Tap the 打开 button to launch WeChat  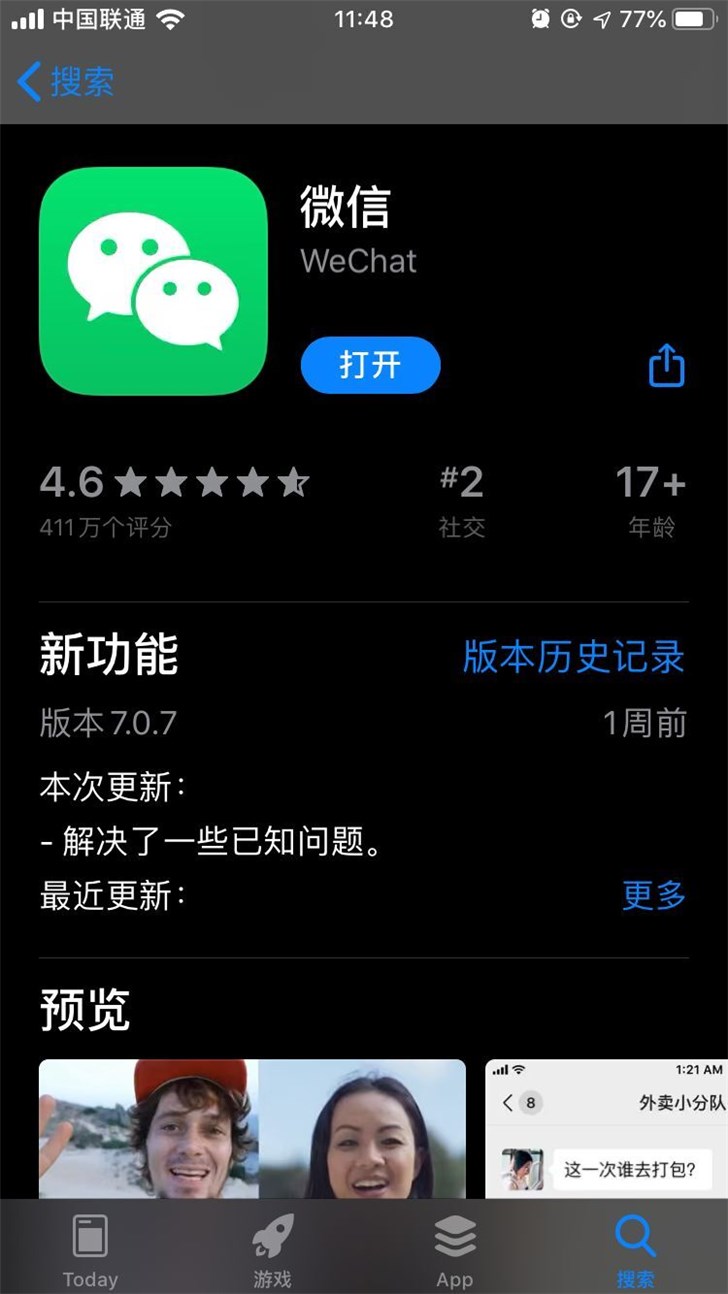tap(371, 366)
